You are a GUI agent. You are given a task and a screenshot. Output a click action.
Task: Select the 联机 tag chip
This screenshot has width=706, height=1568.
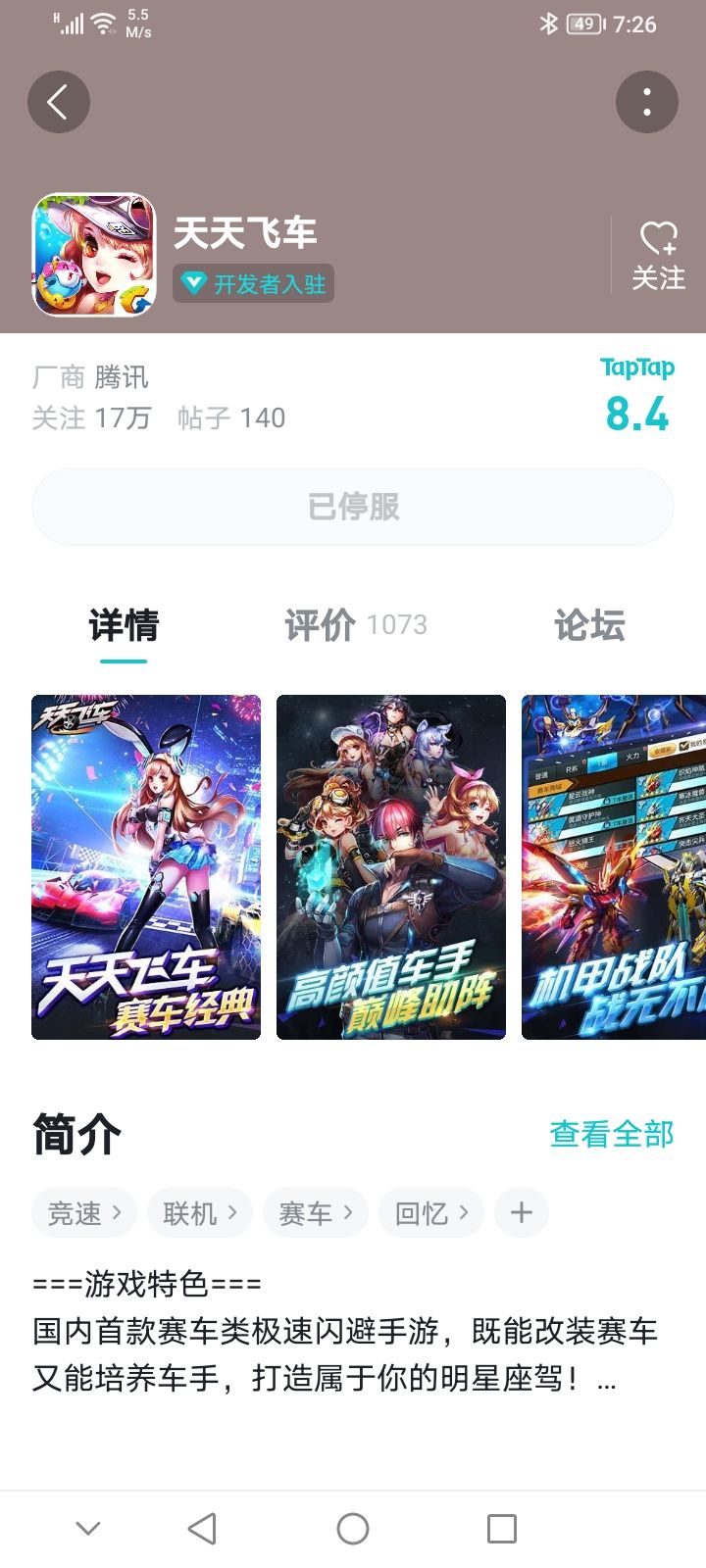pos(200,1213)
